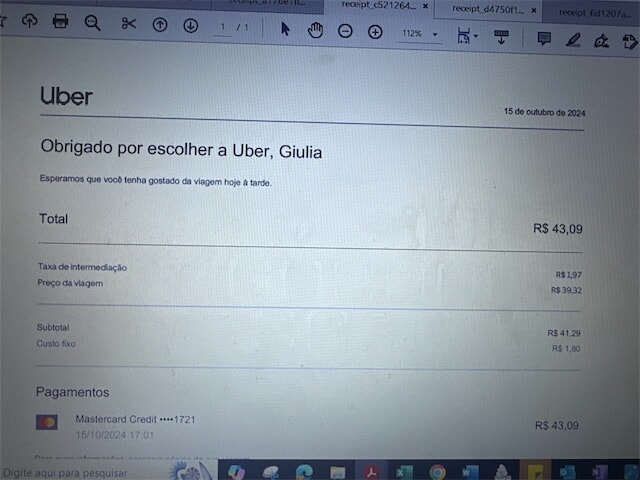Viewport: 640px width, 480px height.
Task: Go to the previous page arrow
Action: coord(159,24)
